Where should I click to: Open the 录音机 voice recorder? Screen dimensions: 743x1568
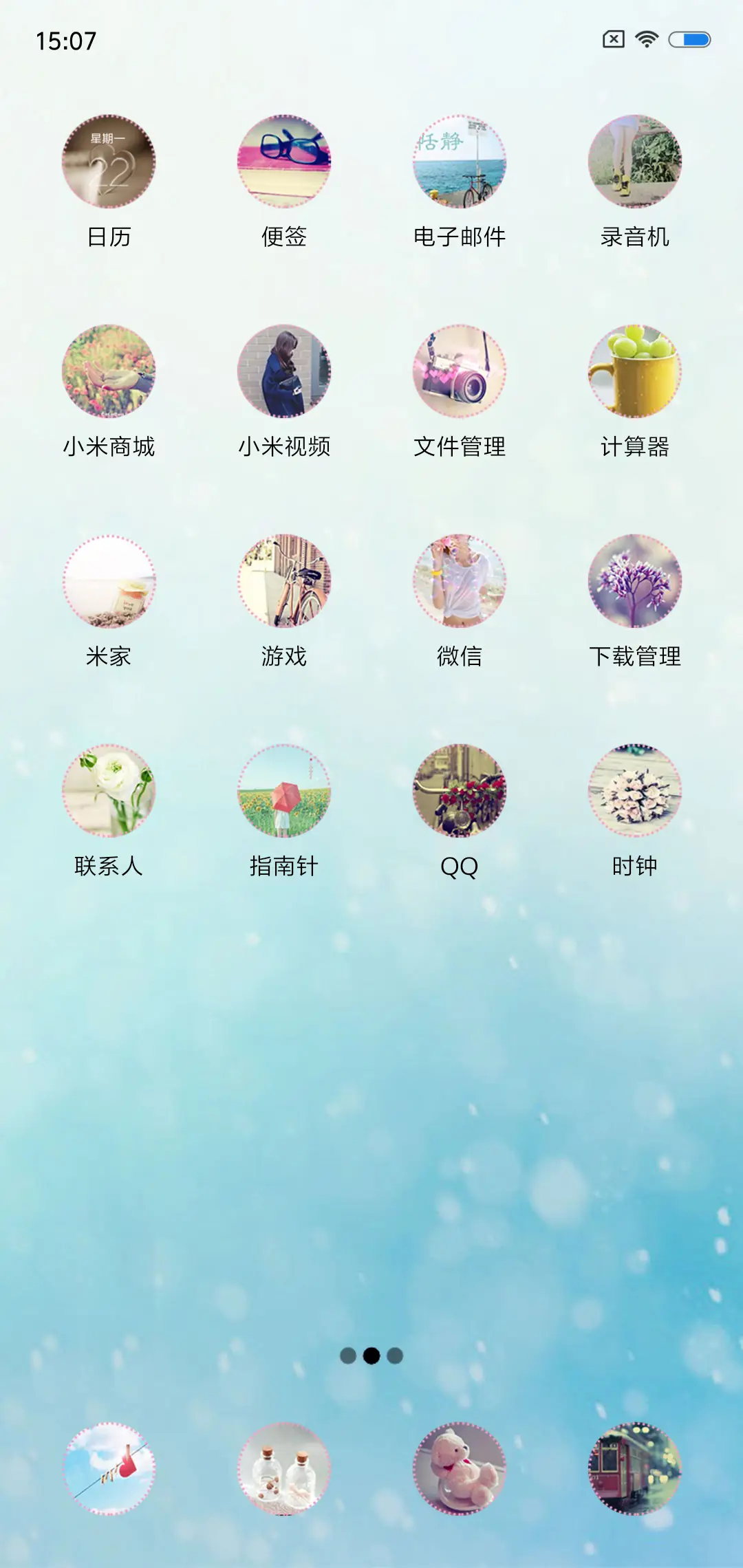point(635,162)
